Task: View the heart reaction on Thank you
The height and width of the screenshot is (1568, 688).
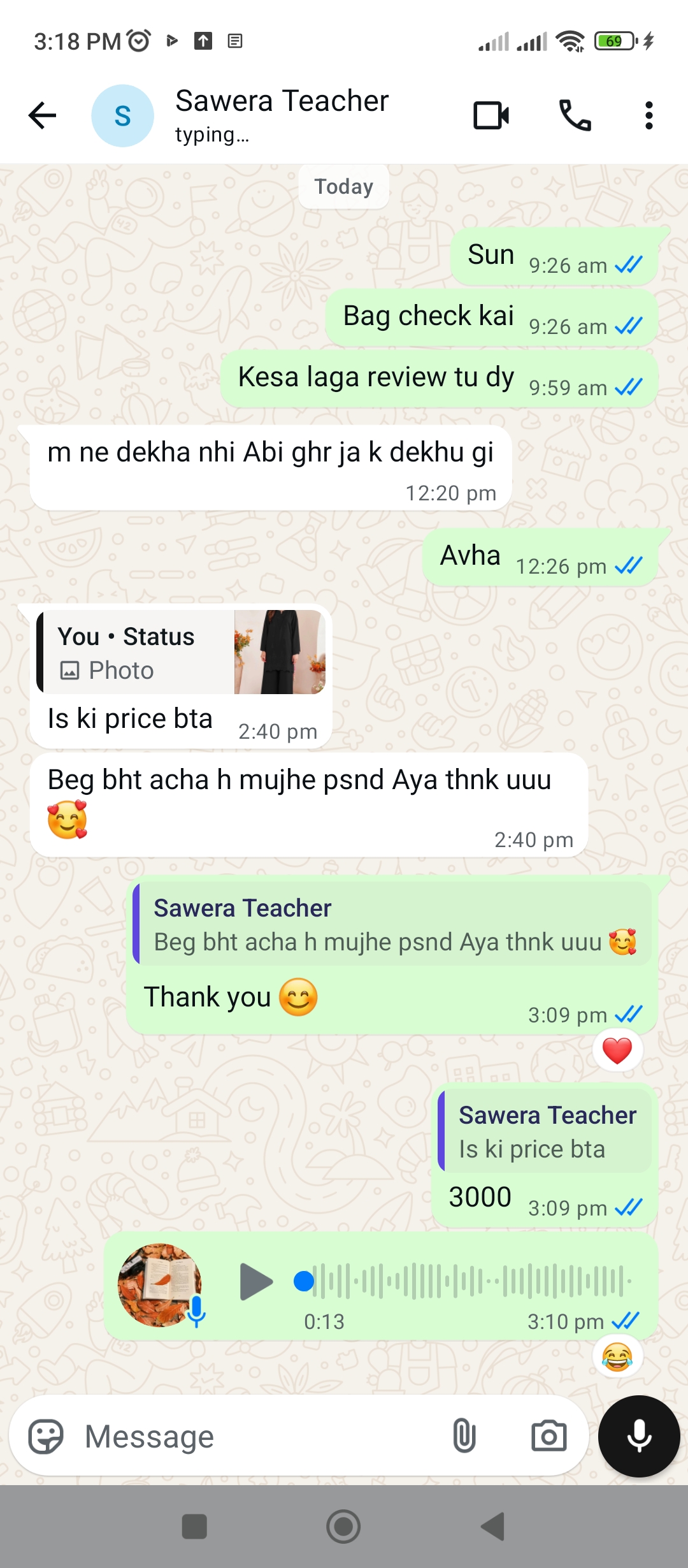Action: coord(617,1050)
